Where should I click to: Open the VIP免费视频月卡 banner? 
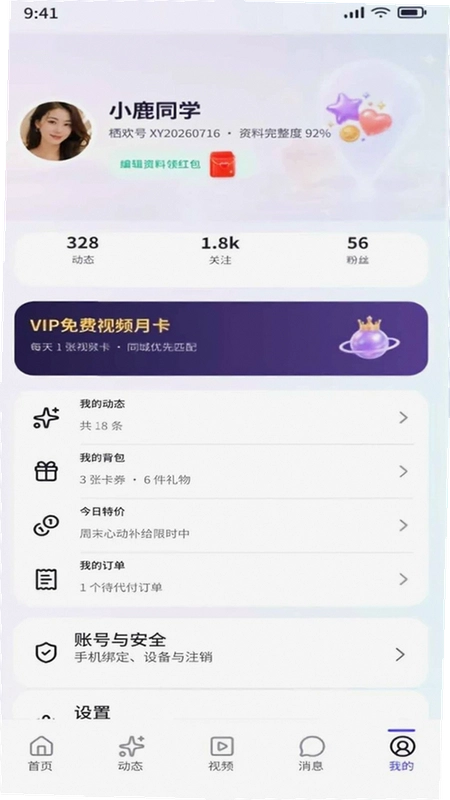[x=221, y=338]
